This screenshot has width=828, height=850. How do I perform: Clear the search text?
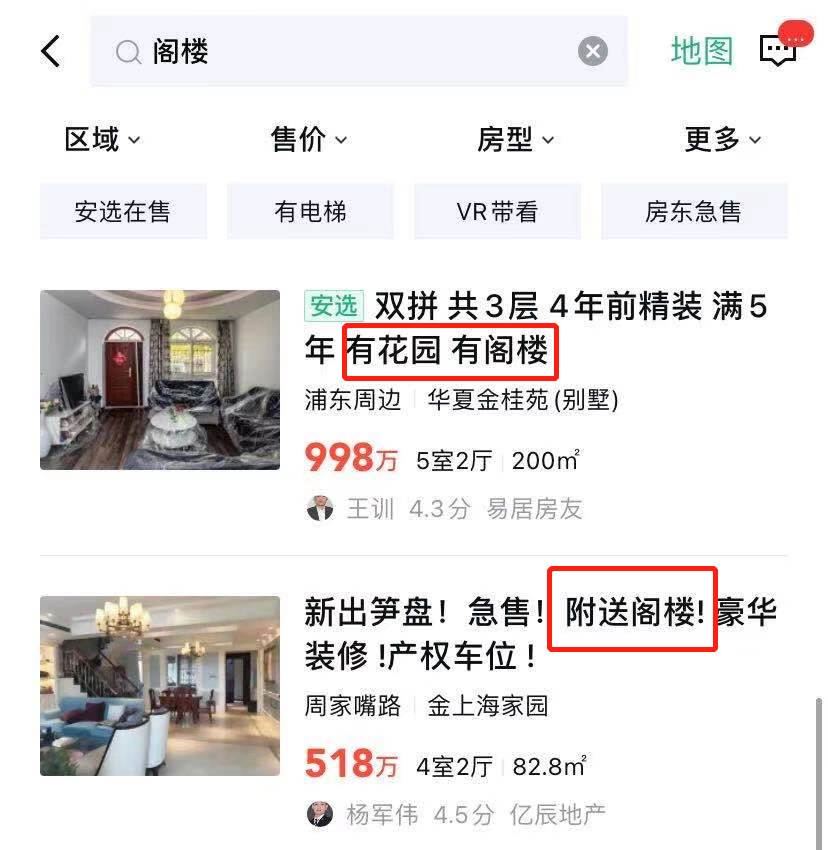click(593, 51)
